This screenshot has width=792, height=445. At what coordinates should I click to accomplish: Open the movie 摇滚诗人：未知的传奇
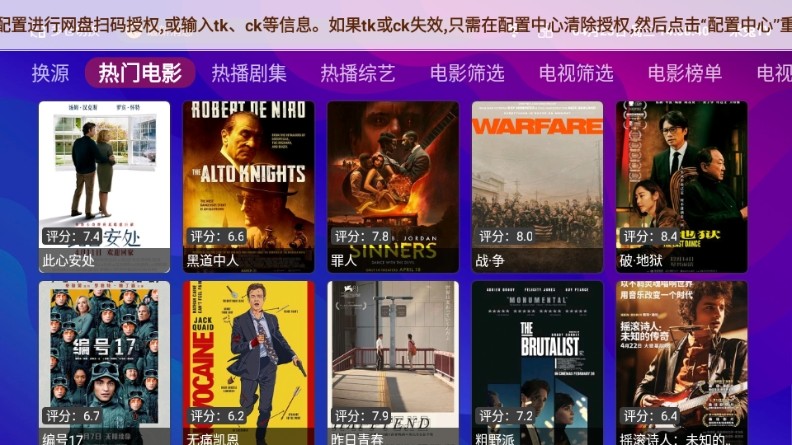(x=681, y=362)
